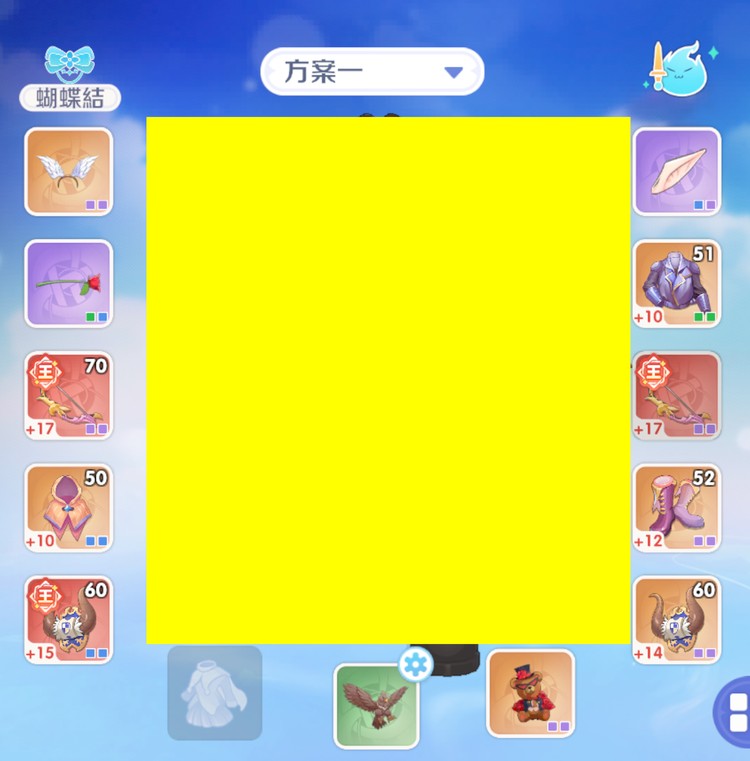
Task: Open the level 52 purple boots slot
Action: tap(677, 507)
